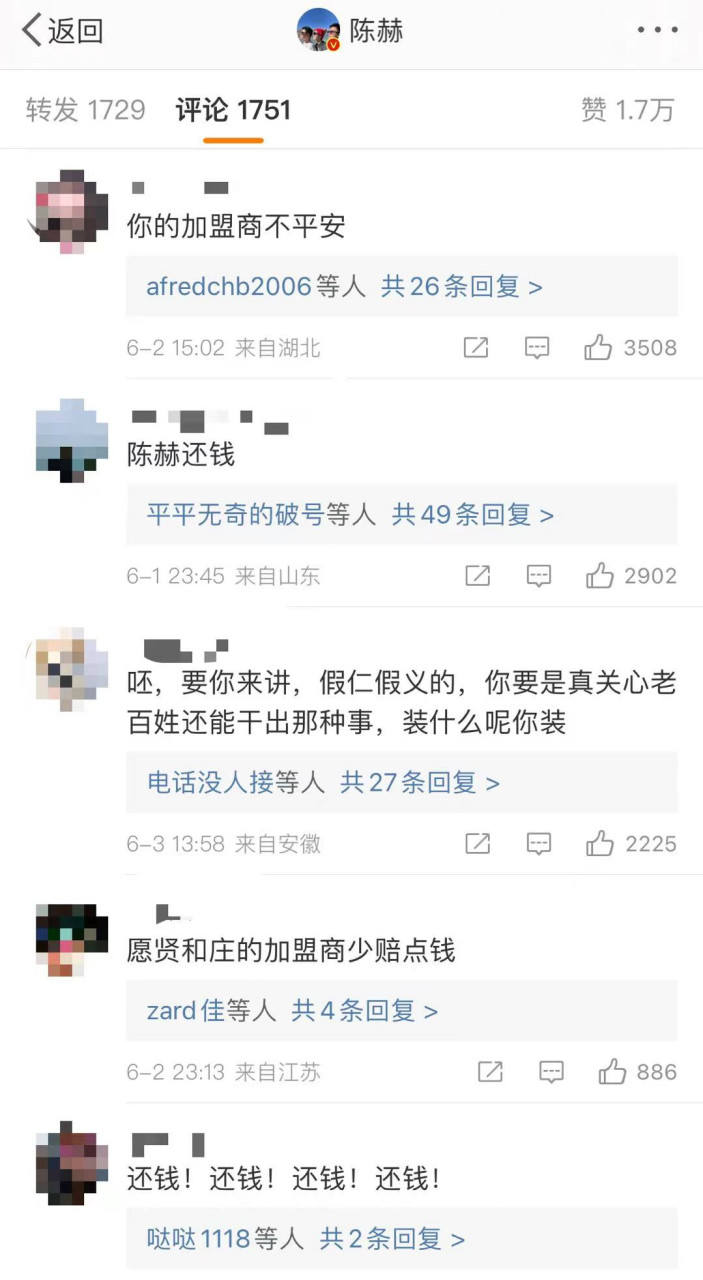
Task: Forward the comment from 安徽
Action: point(478,844)
